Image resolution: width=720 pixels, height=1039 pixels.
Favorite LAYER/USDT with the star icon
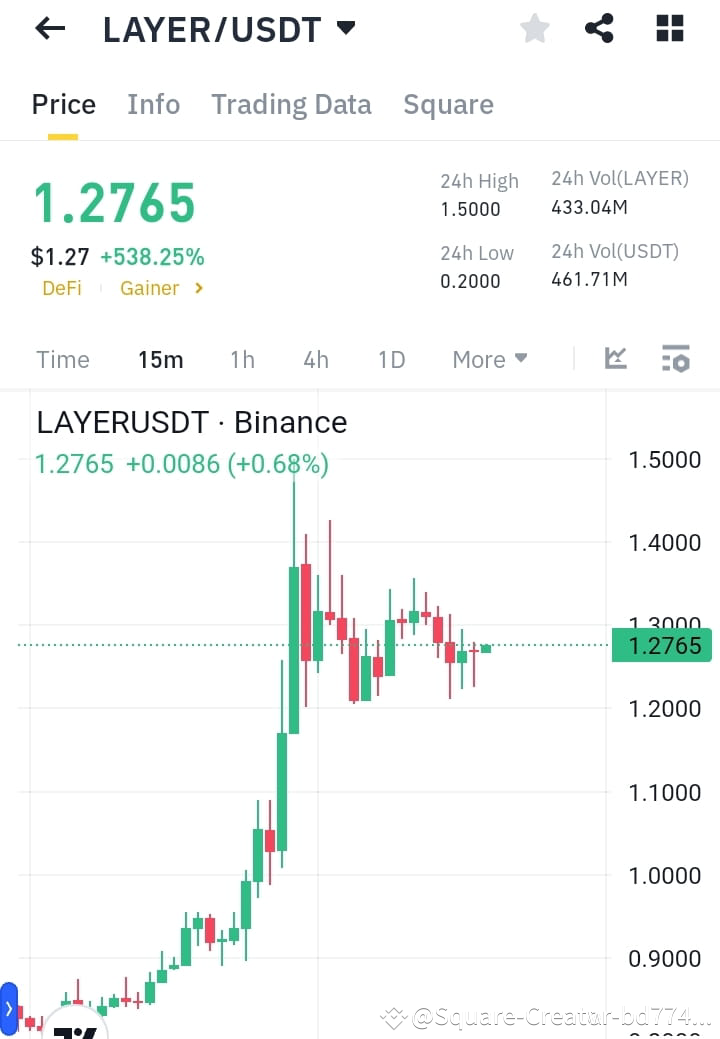click(534, 28)
